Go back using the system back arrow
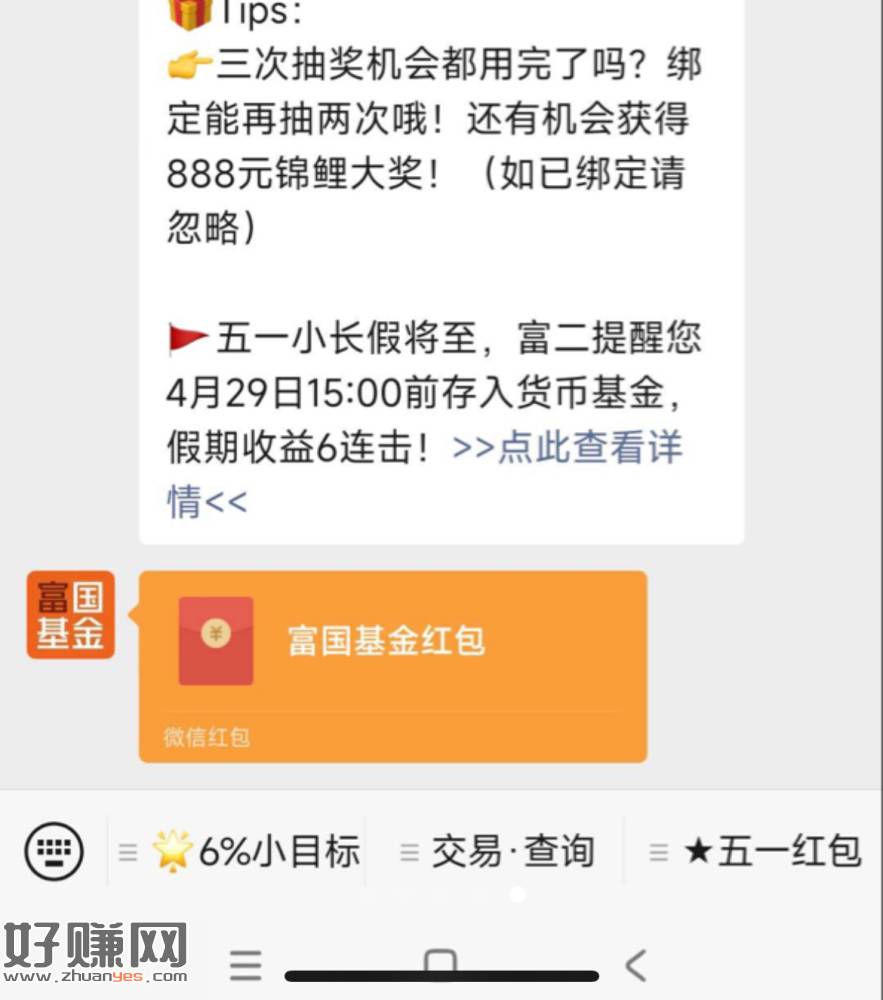 pyautogui.click(x=635, y=966)
